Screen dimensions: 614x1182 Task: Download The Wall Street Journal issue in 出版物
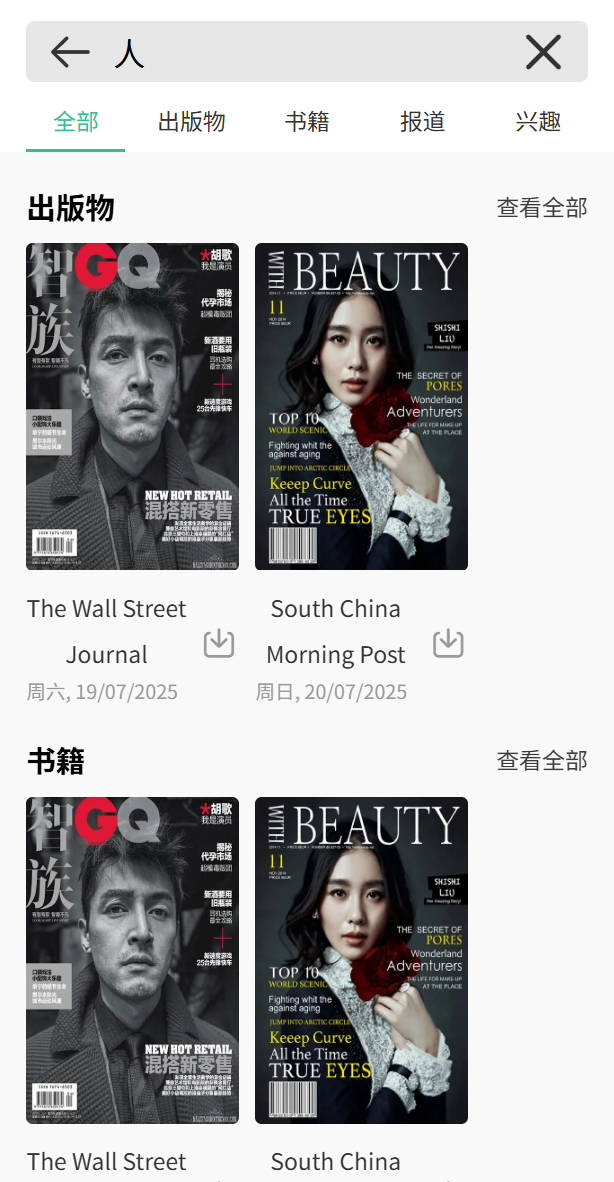(x=219, y=643)
